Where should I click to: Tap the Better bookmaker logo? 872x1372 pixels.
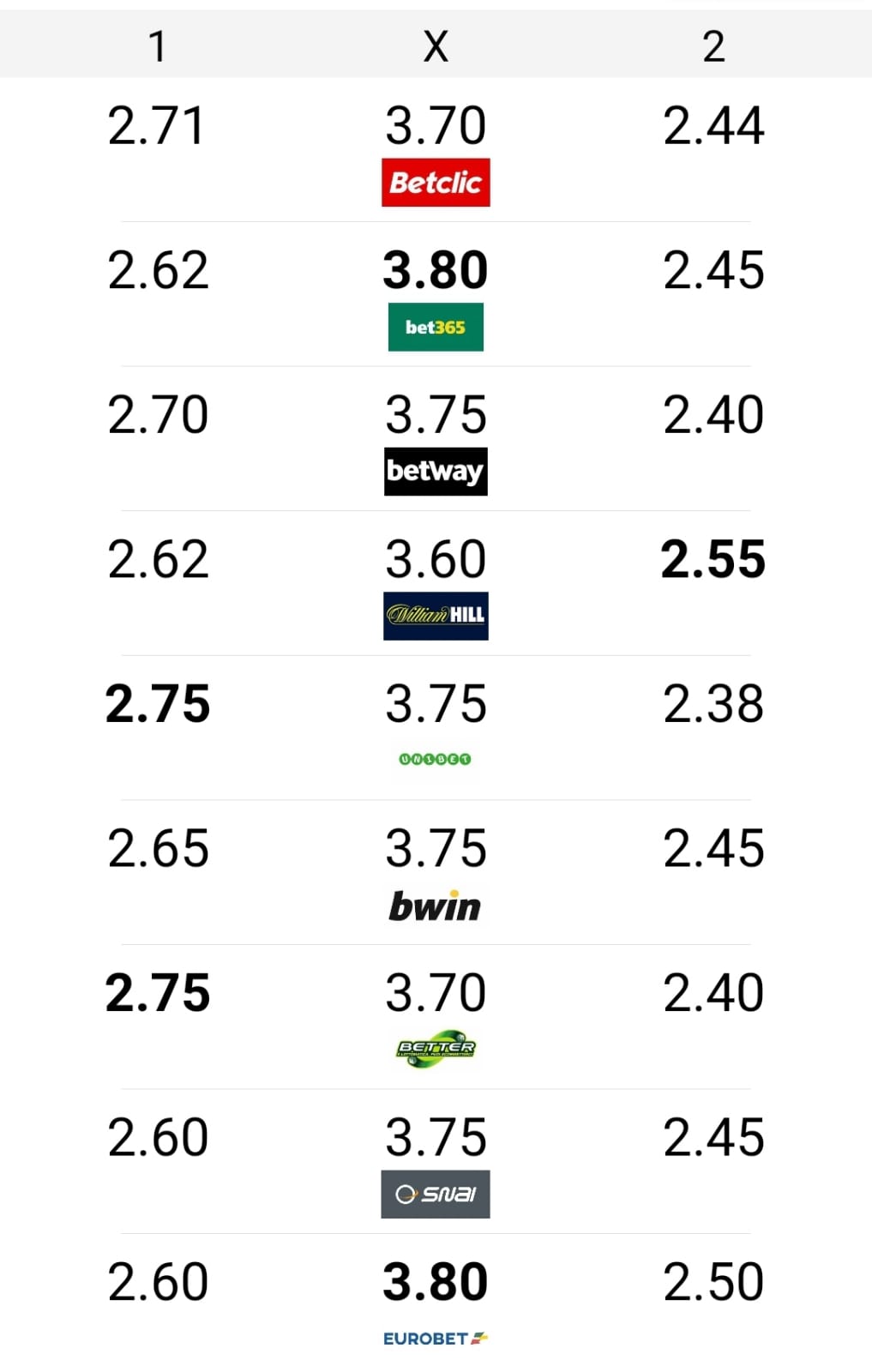[x=436, y=1049]
